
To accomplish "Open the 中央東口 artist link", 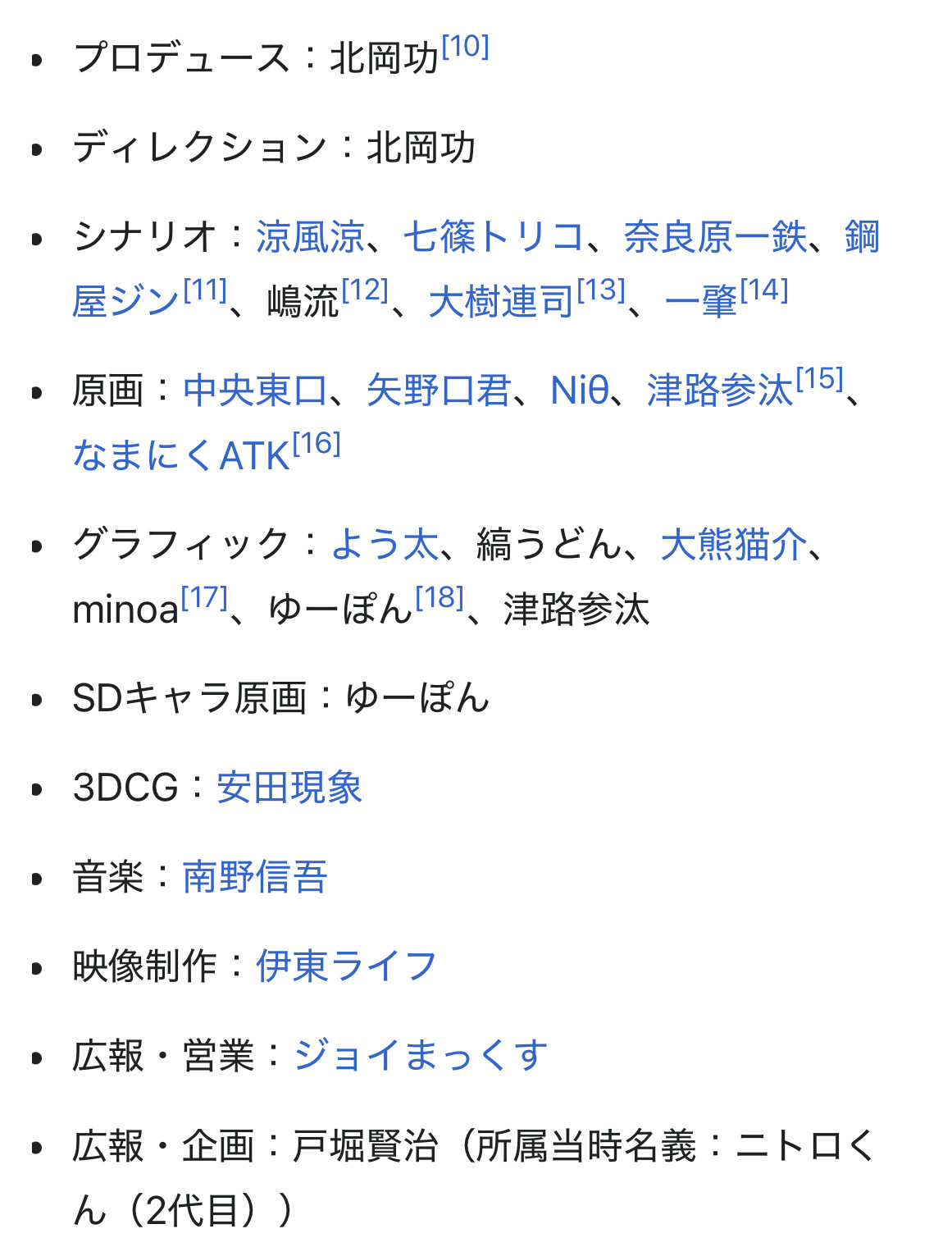I will tap(255, 391).
